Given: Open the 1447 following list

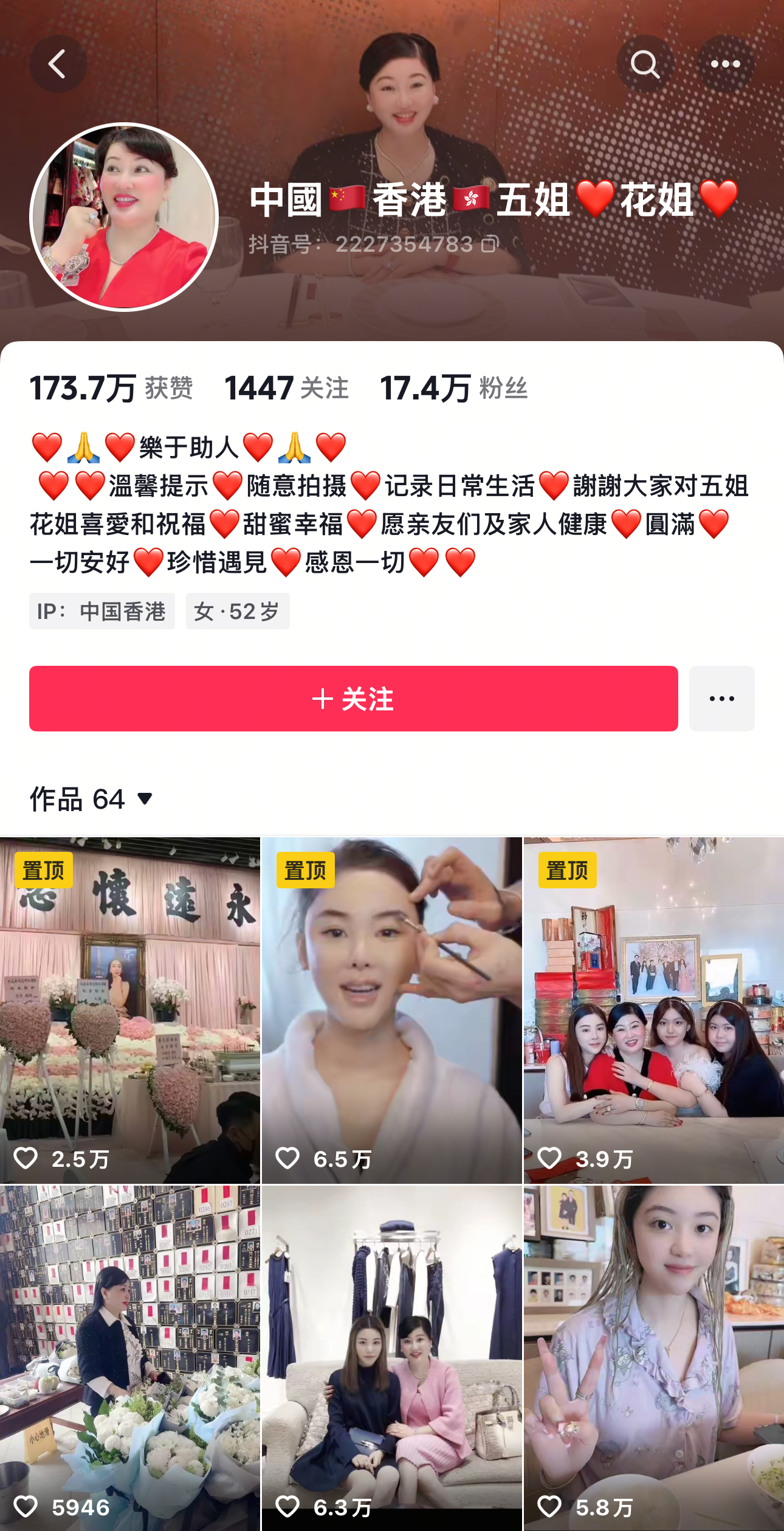Looking at the screenshot, I should coord(286,388).
